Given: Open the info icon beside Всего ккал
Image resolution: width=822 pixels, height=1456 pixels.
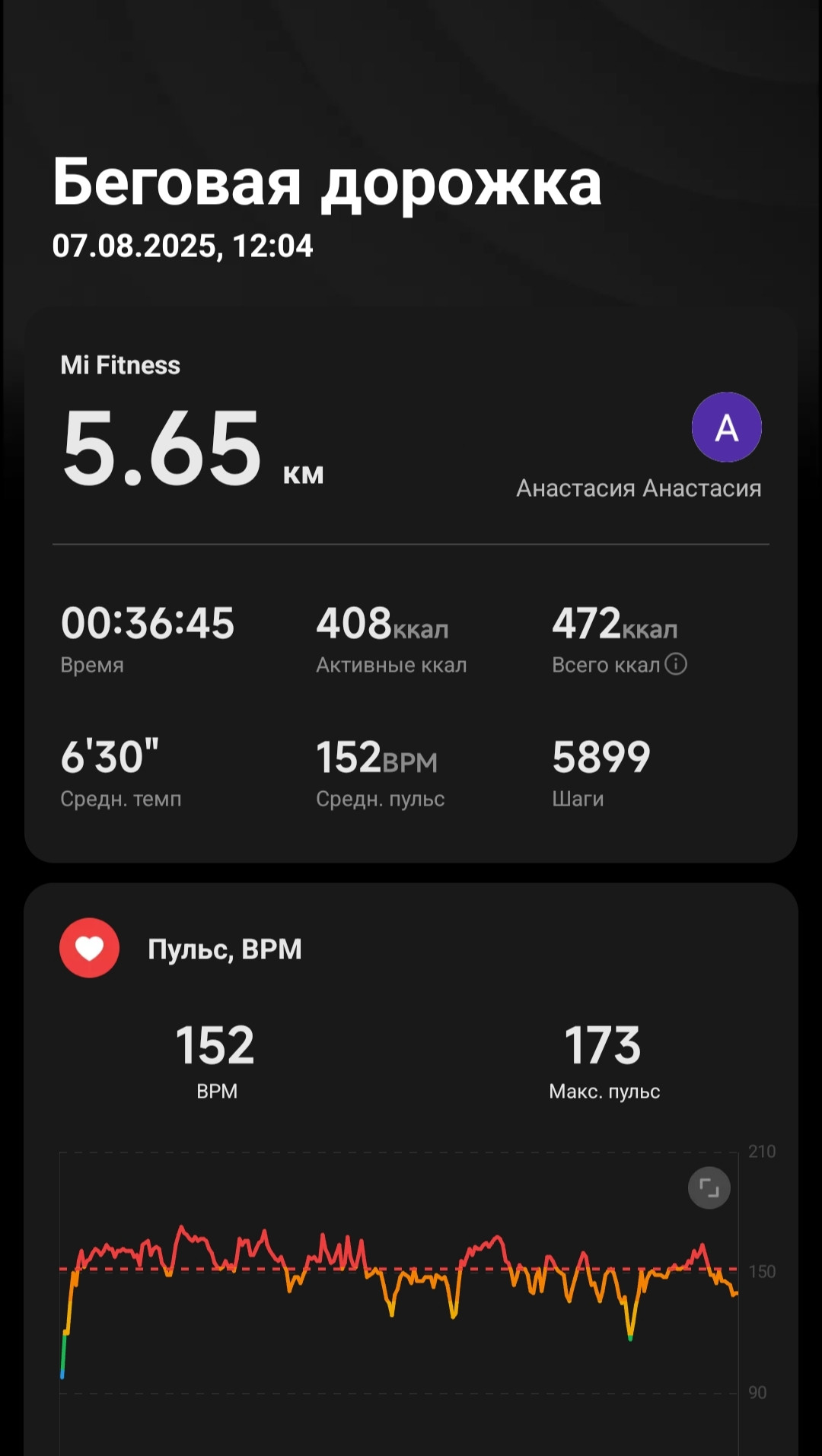Looking at the screenshot, I should pos(676,664).
